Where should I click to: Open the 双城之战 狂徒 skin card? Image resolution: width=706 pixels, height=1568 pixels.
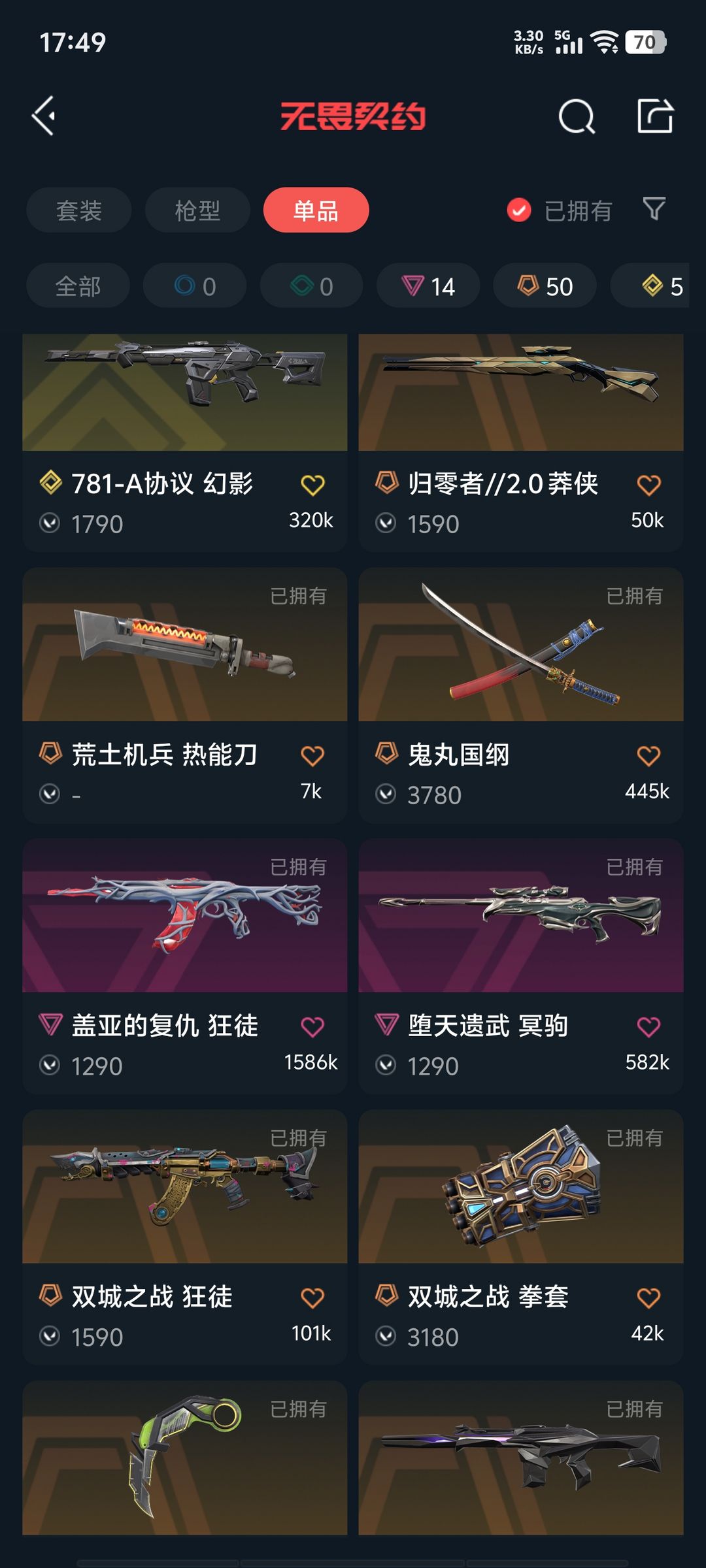click(185, 1237)
